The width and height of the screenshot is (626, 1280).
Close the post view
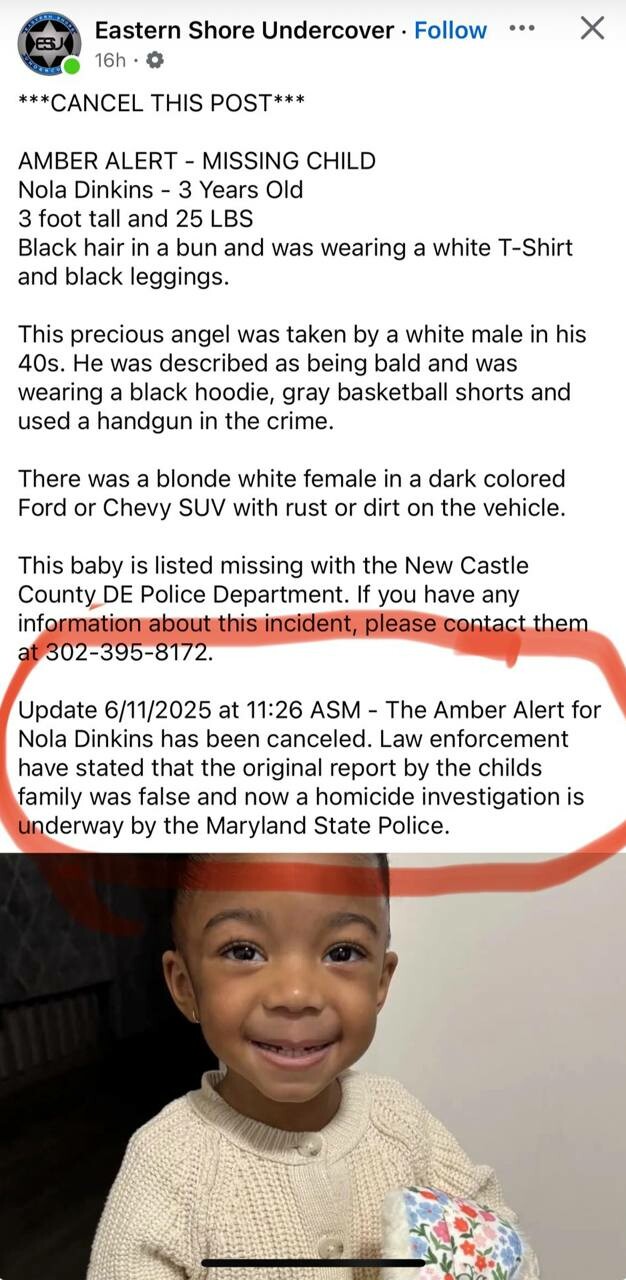[x=592, y=28]
